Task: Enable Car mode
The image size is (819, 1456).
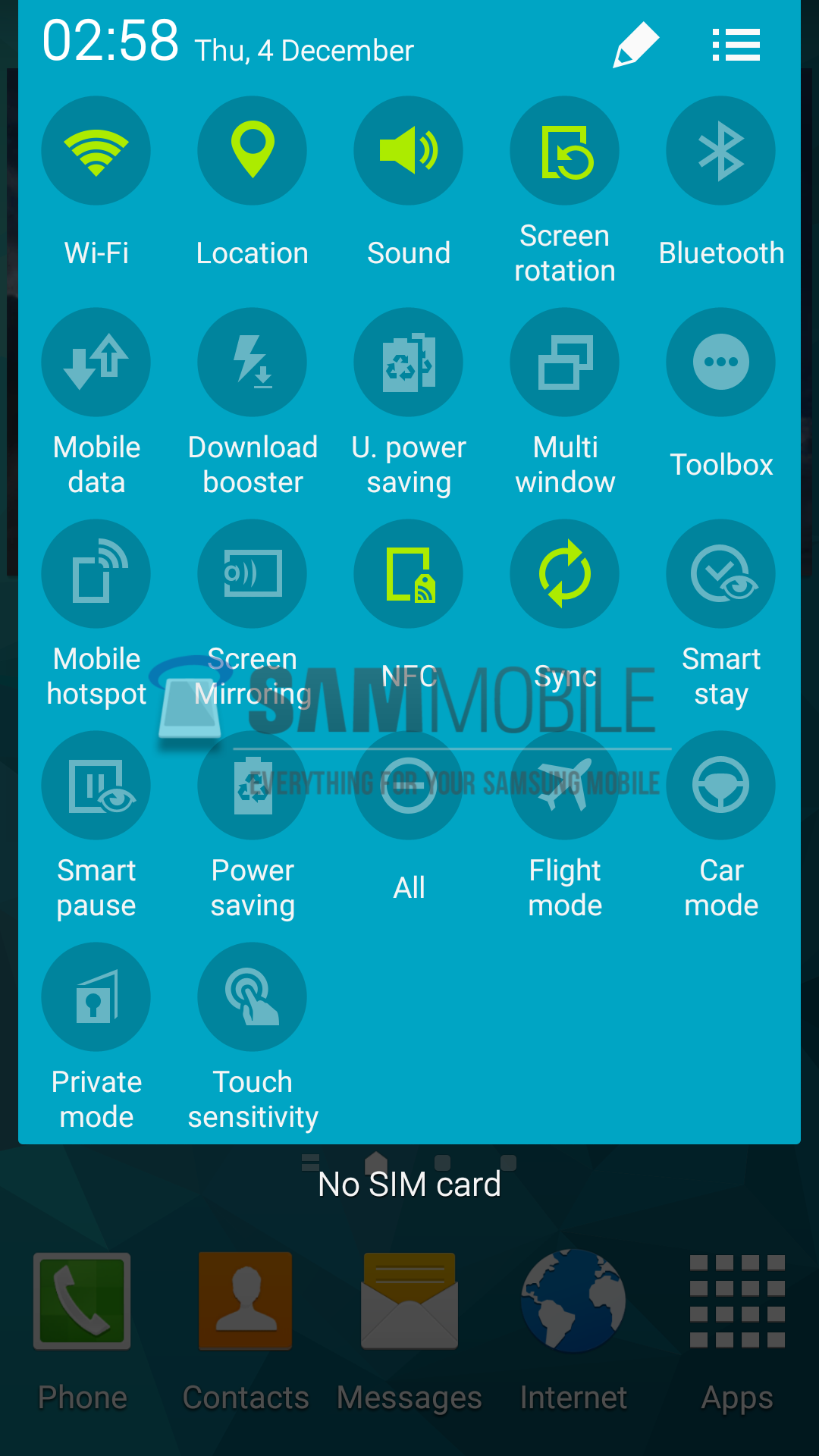Action: pos(721,786)
